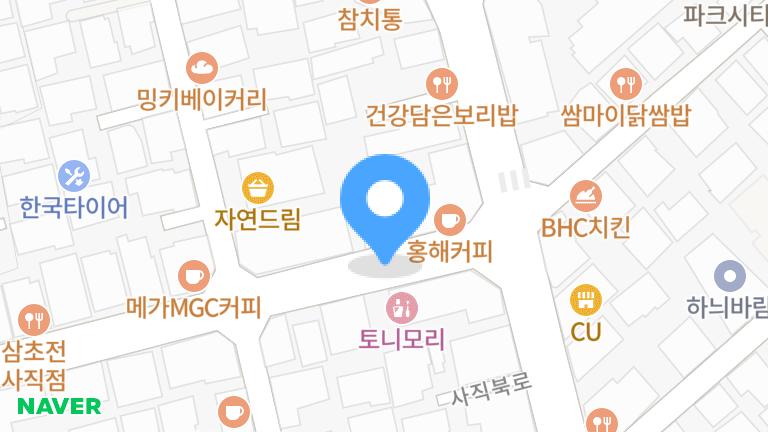Tap the 한국타이어 service marker
Viewport: 768px width, 432px height.
tap(74, 177)
